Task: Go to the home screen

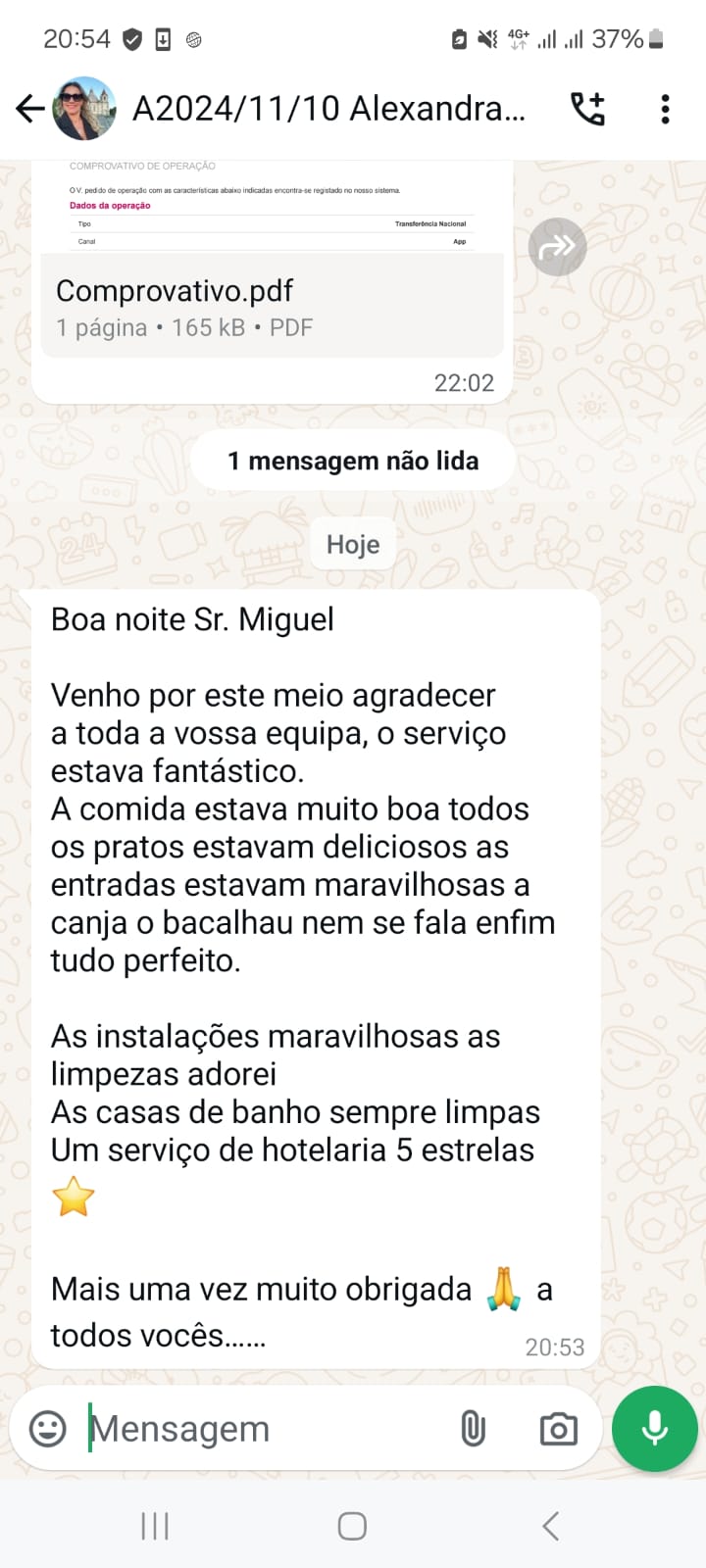Action: [x=352, y=1526]
